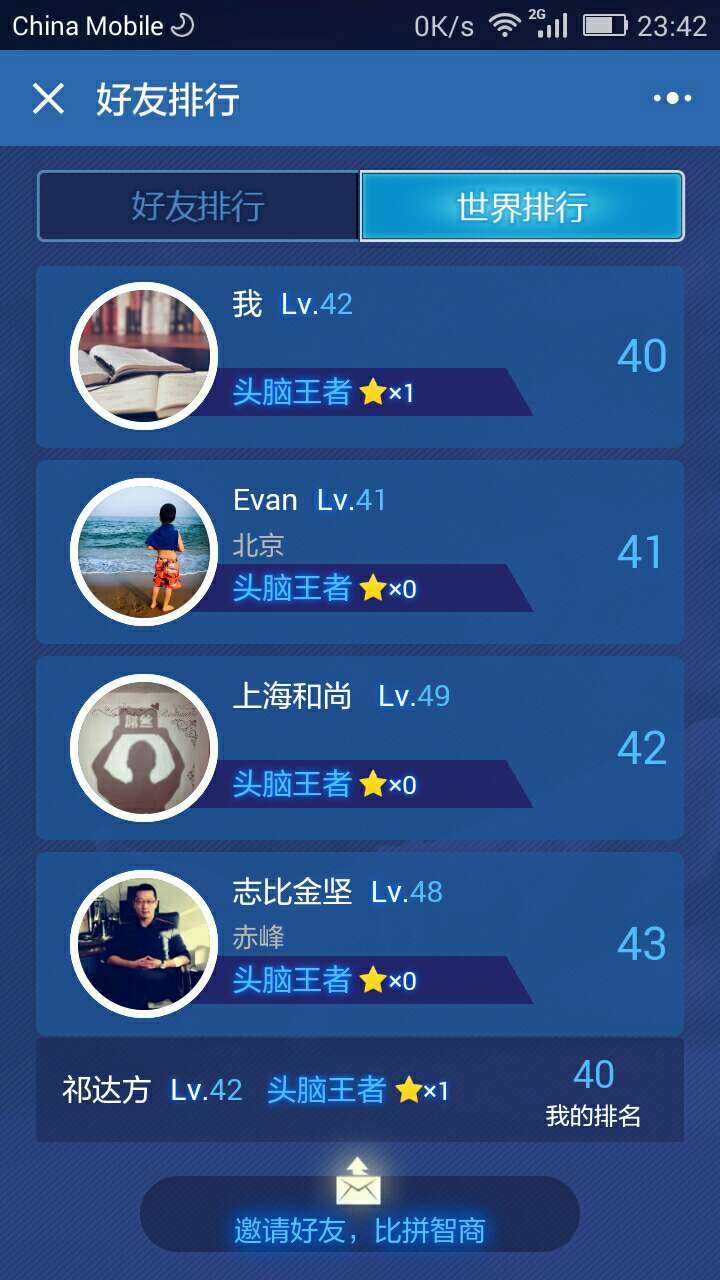Close the 好友排行 page
Image resolution: width=720 pixels, height=1280 pixels.
tap(48, 99)
